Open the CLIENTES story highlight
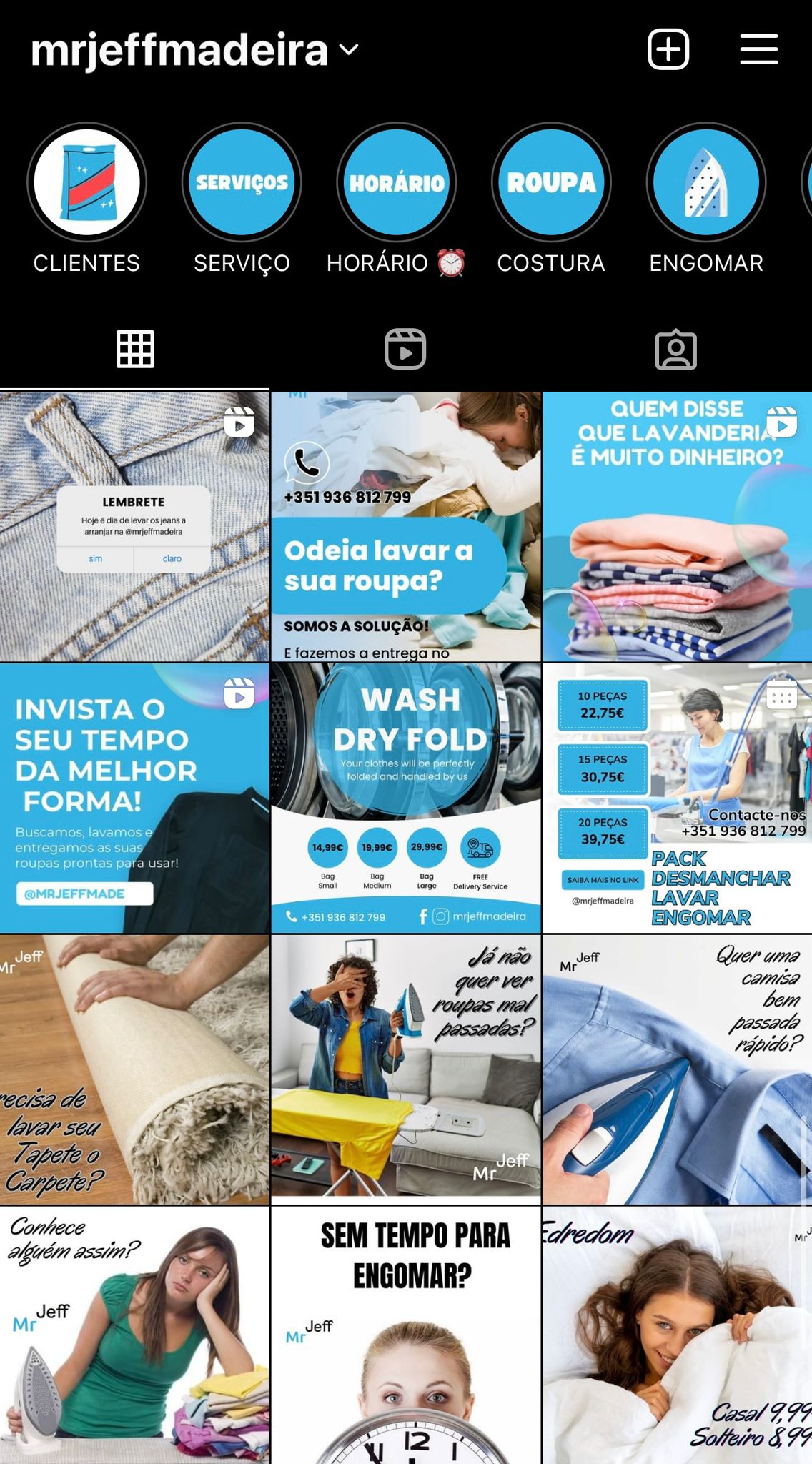This screenshot has height=1464, width=812. click(x=87, y=183)
